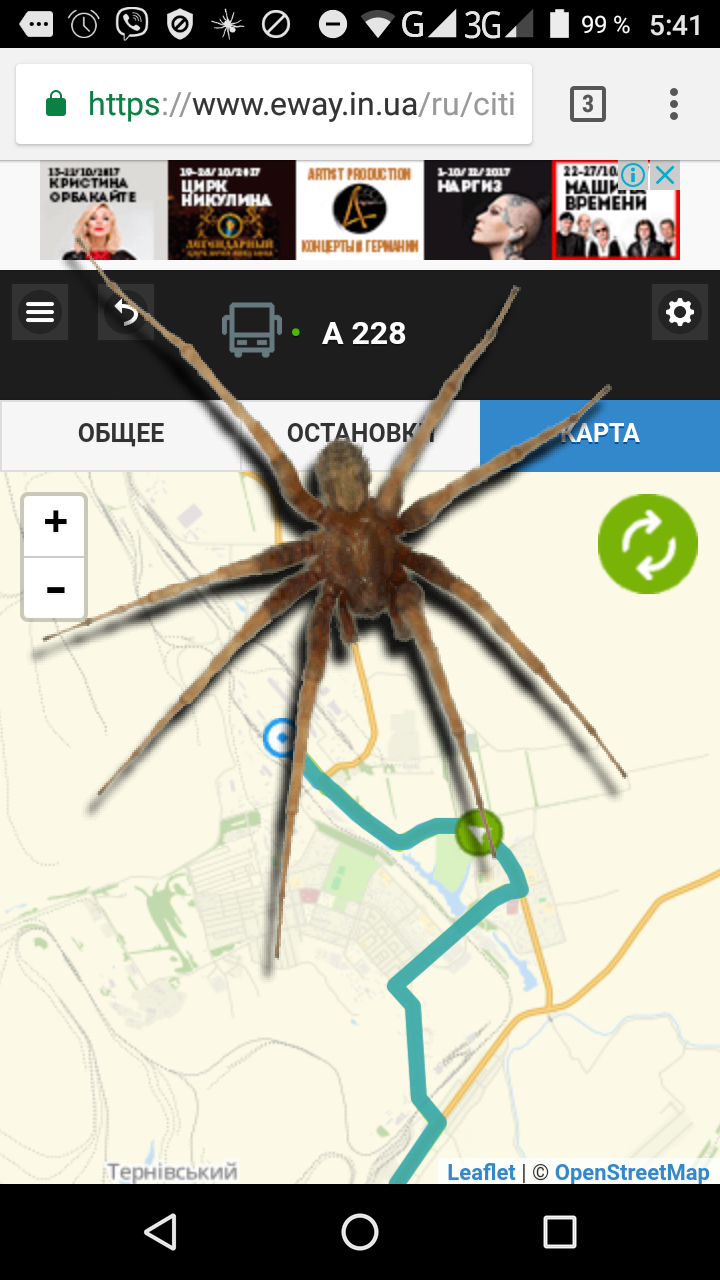Open the browser tab switcher
Screen dimensions: 720x1280
click(x=588, y=104)
